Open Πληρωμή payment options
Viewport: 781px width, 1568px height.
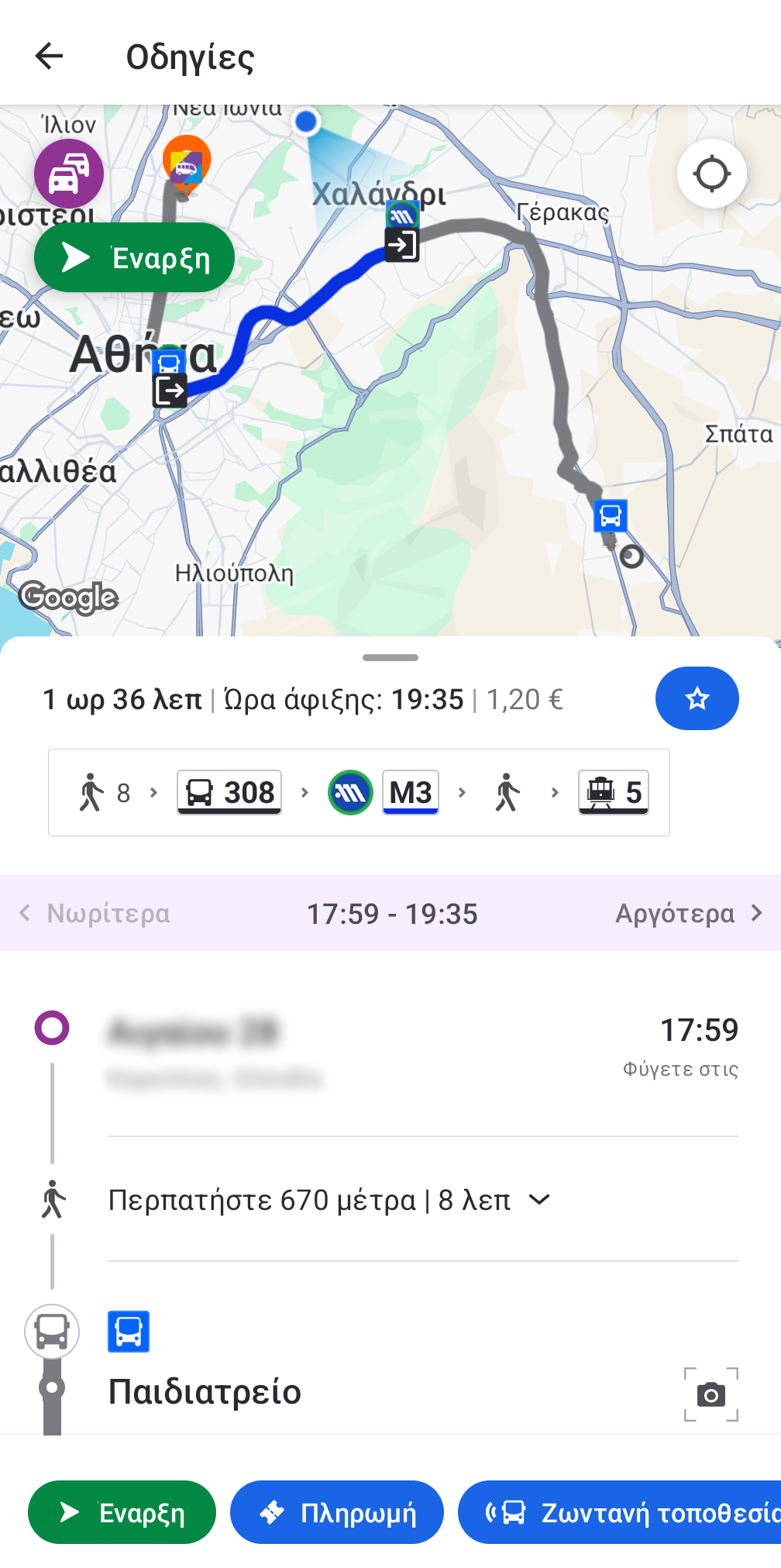pyautogui.click(x=336, y=1512)
